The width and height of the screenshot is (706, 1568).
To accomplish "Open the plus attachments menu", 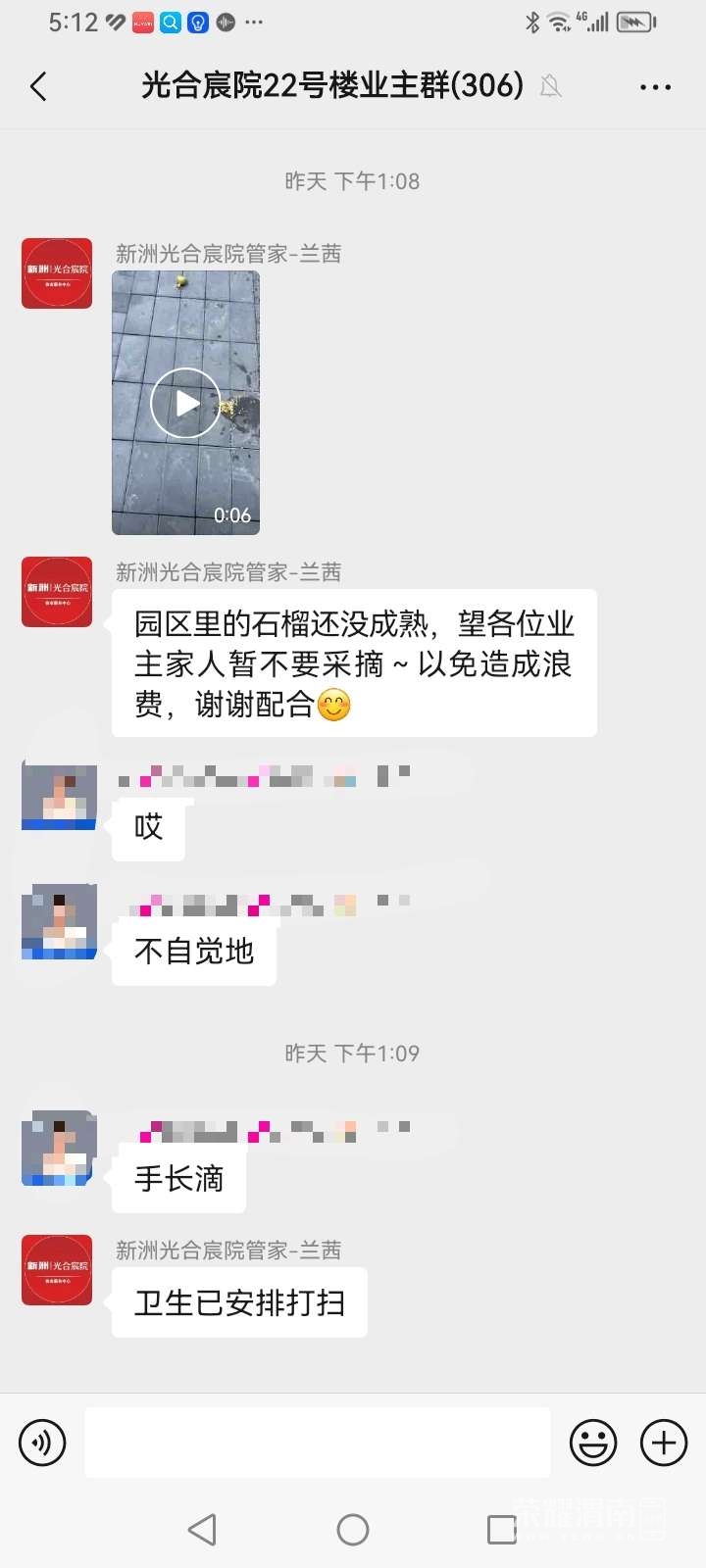I will (664, 1443).
